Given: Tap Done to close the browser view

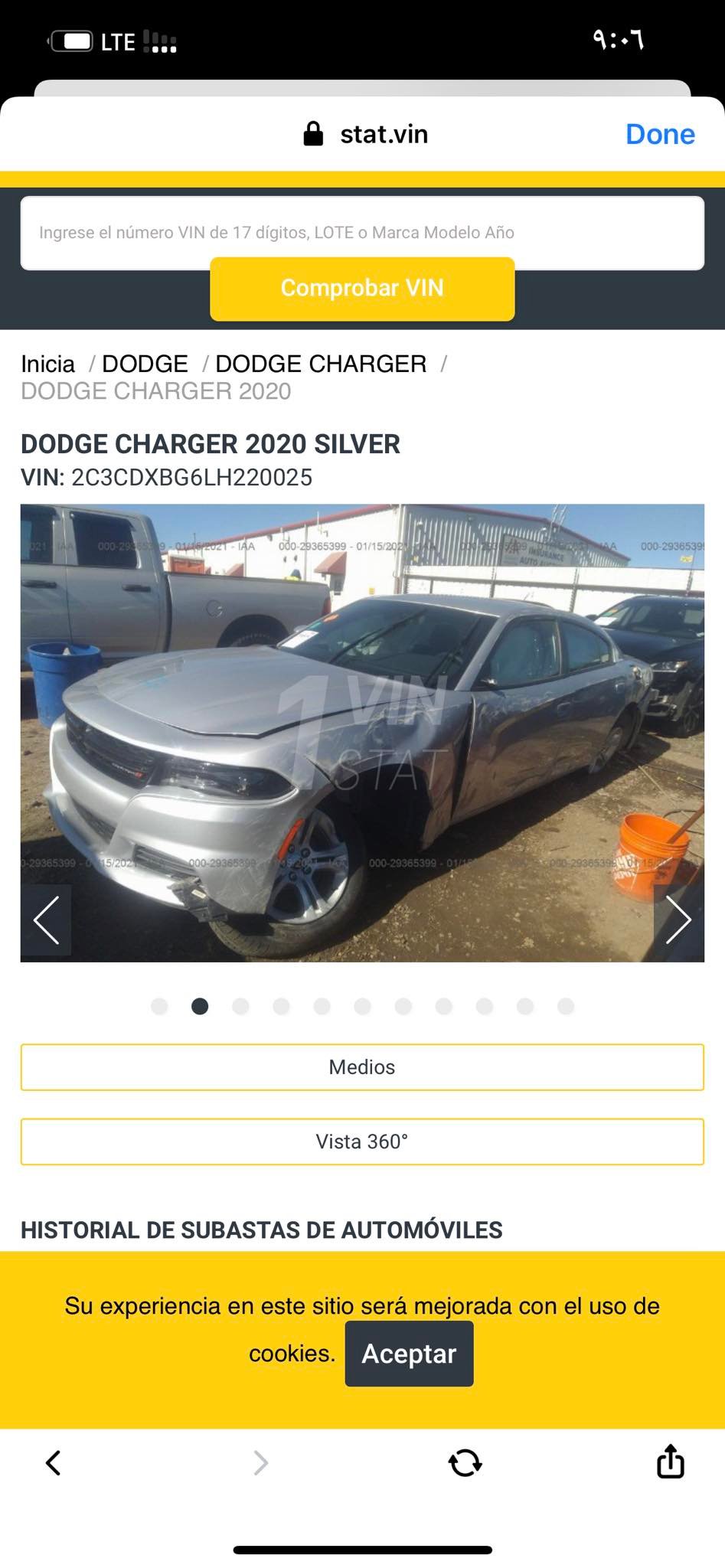Looking at the screenshot, I should 659,134.
